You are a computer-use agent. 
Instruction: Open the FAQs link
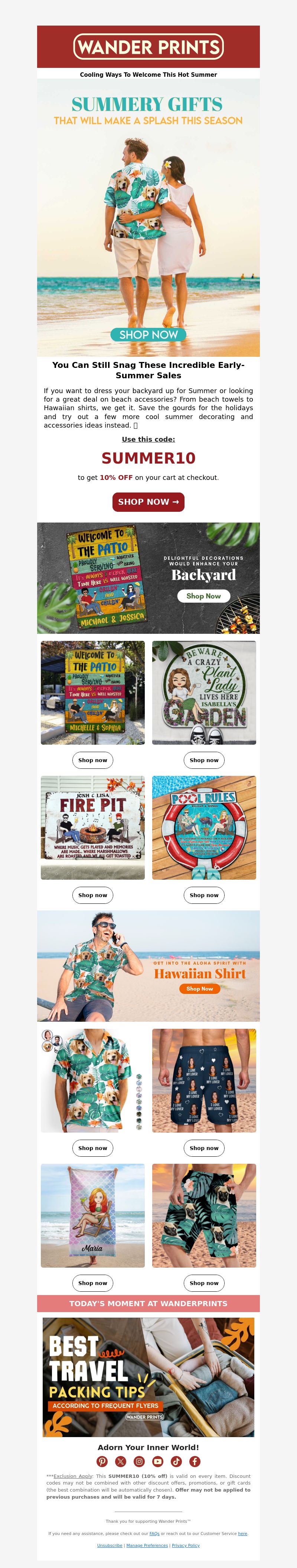click(x=154, y=1533)
